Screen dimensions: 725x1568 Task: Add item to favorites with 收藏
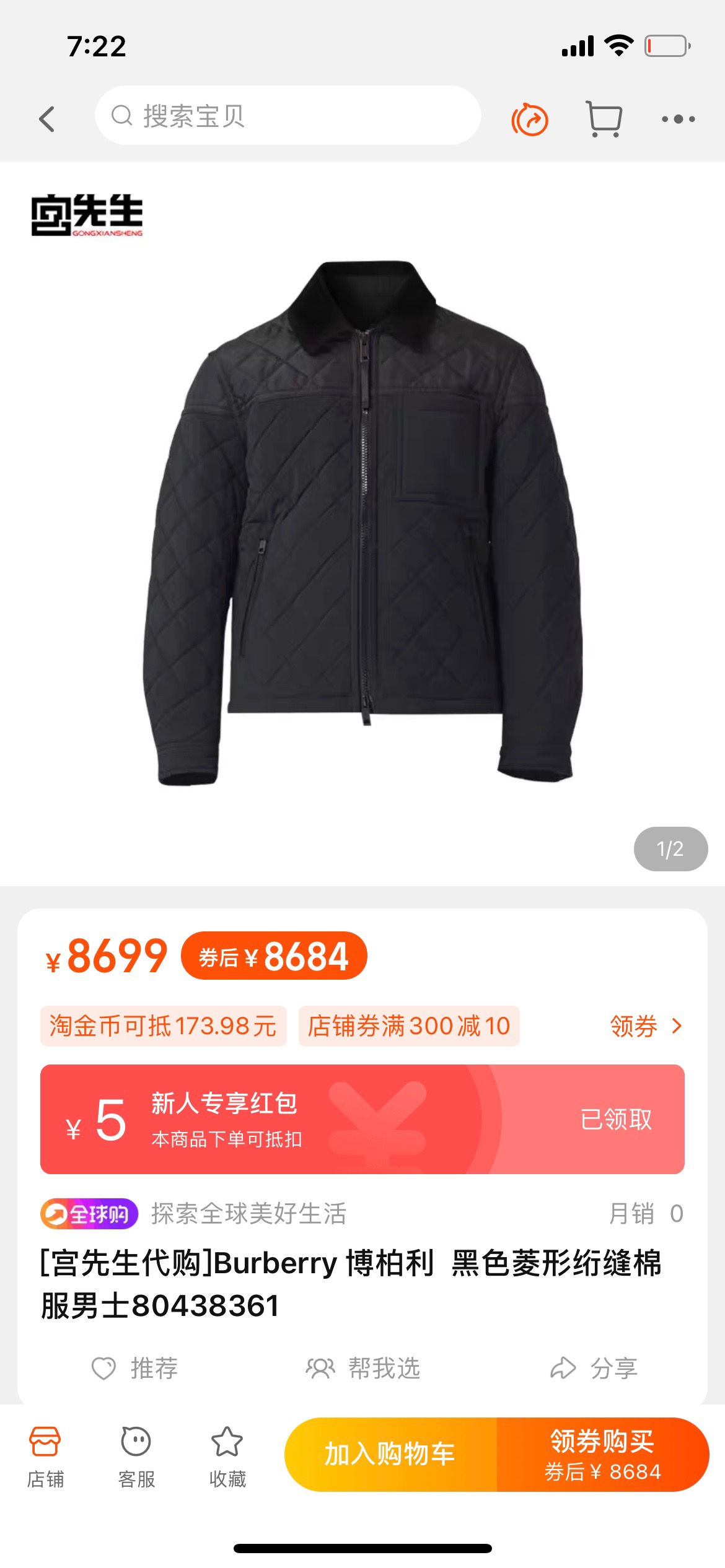[227, 1456]
